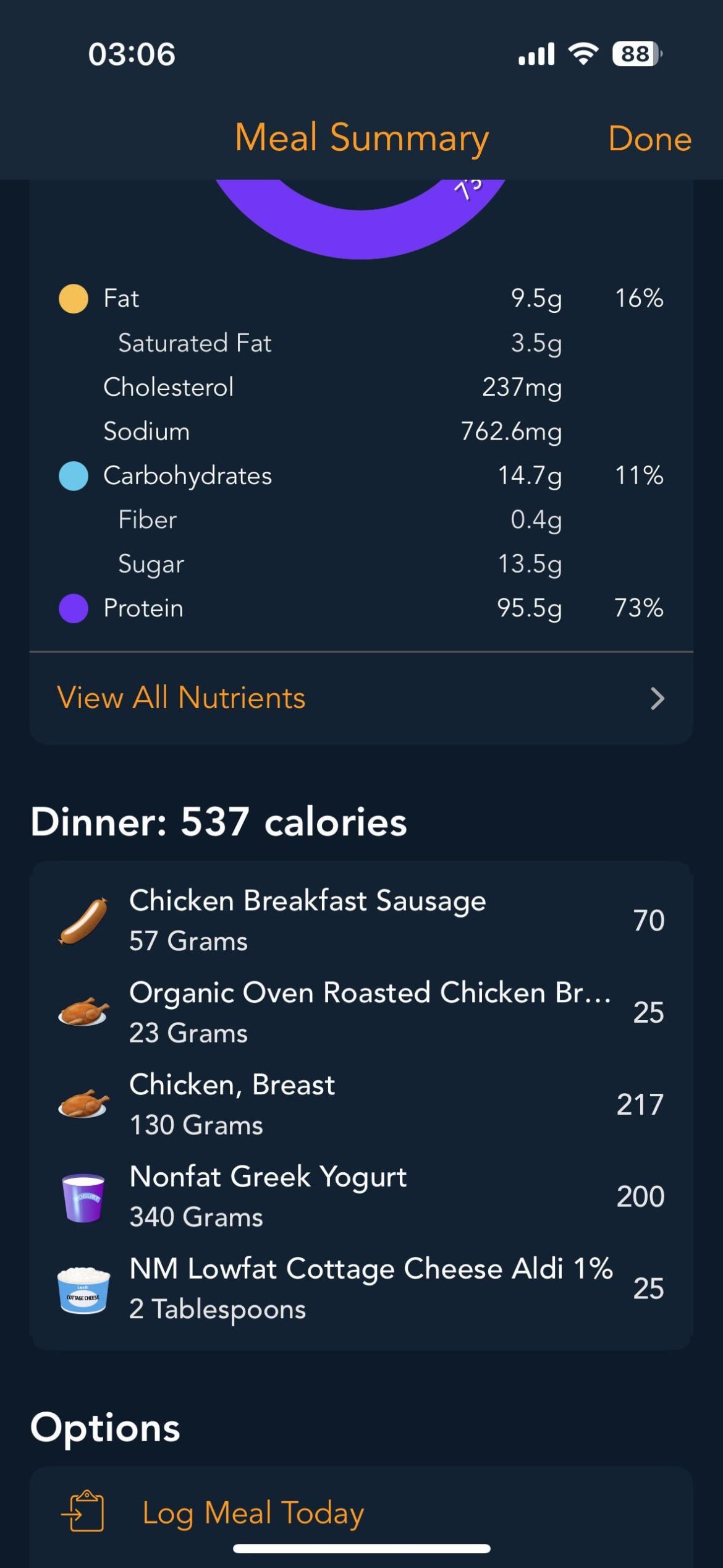The width and height of the screenshot is (723, 1568).
Task: Select the Meal Summary header
Action: point(361,137)
